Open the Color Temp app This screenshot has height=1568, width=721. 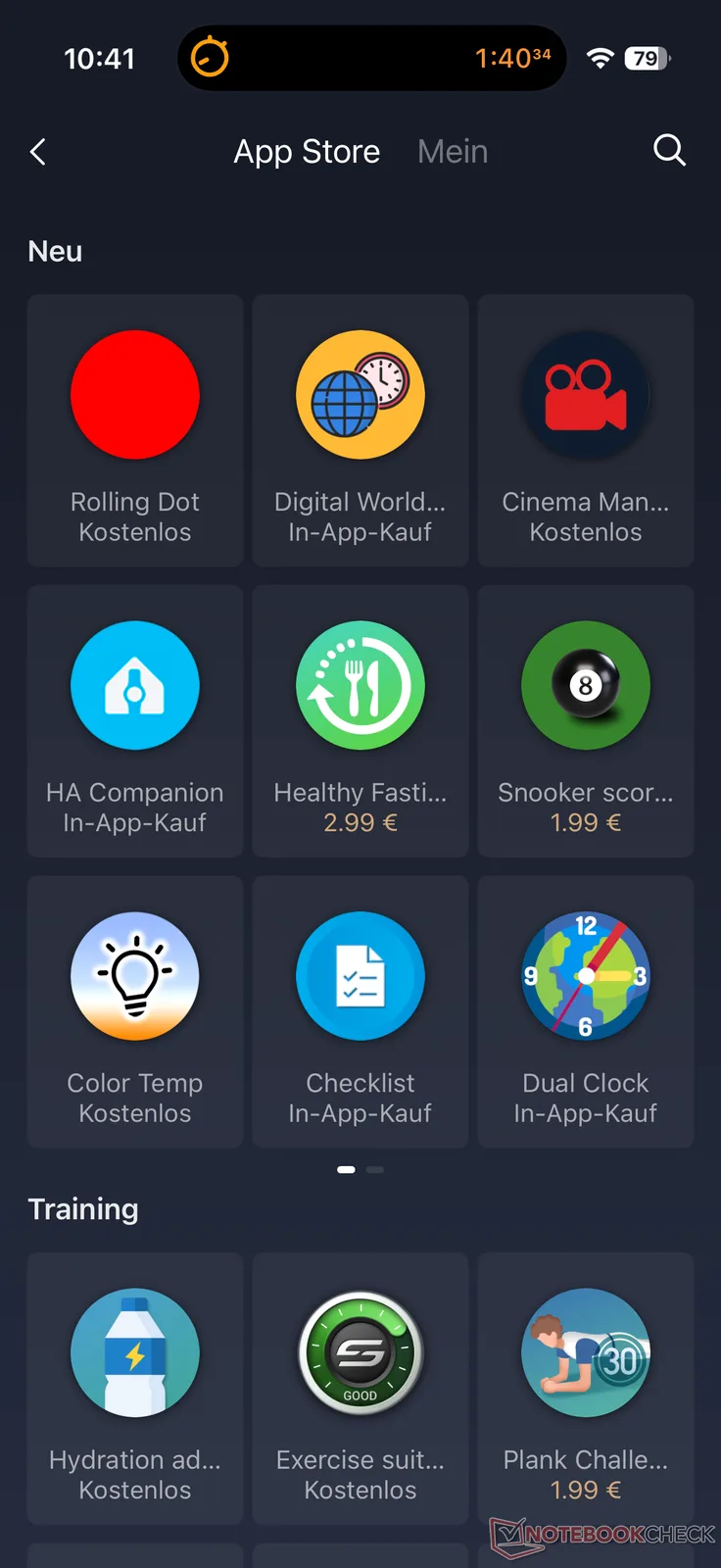135,1011
